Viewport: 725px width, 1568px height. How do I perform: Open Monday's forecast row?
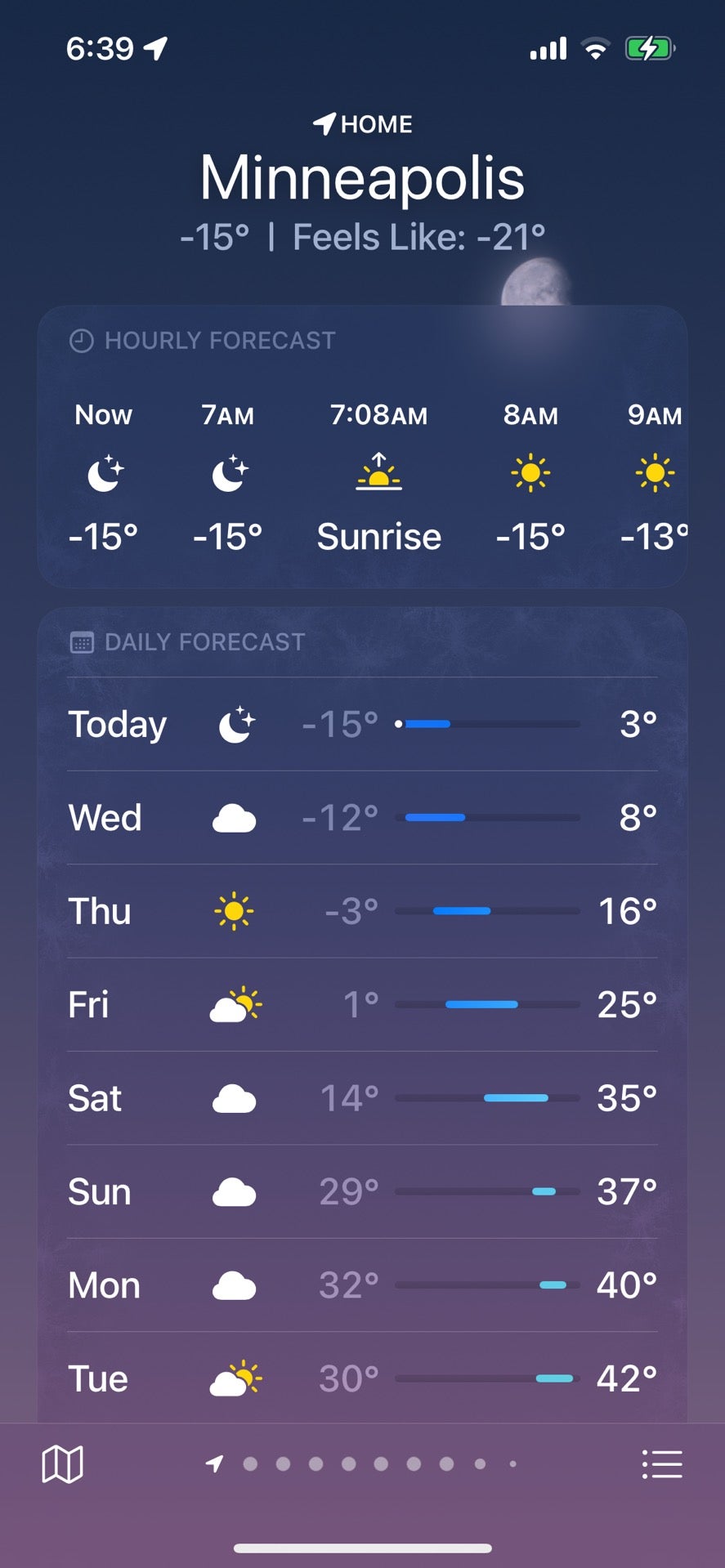(x=362, y=1285)
